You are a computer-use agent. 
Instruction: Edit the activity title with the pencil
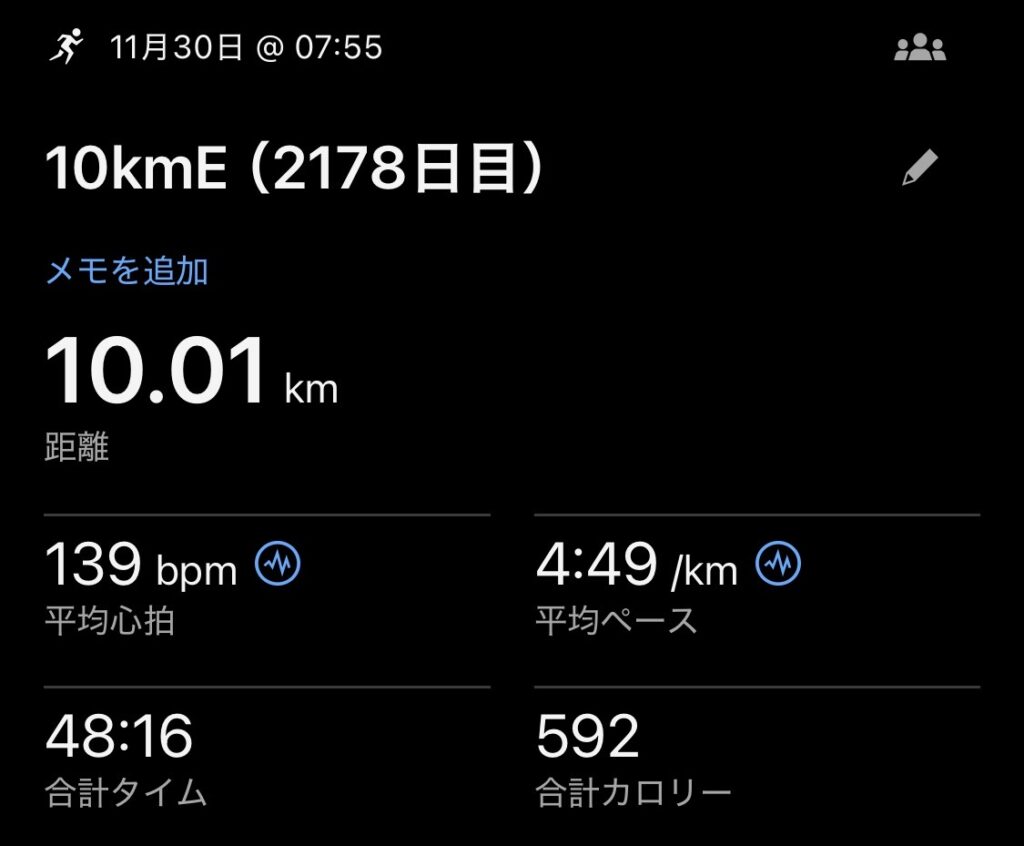(x=919, y=169)
